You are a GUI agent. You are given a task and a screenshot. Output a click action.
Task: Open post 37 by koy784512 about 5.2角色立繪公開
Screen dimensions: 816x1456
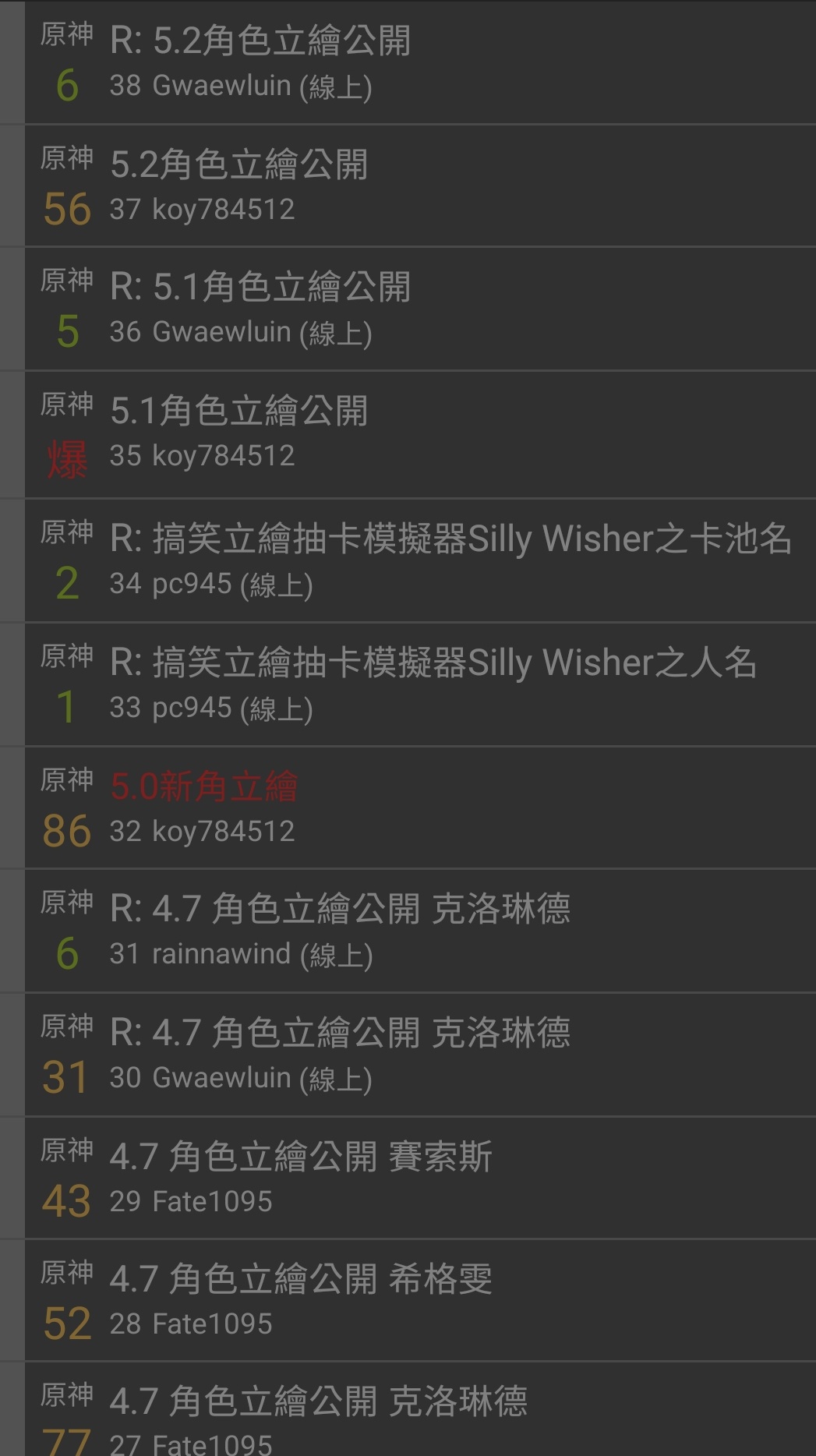[x=238, y=164]
